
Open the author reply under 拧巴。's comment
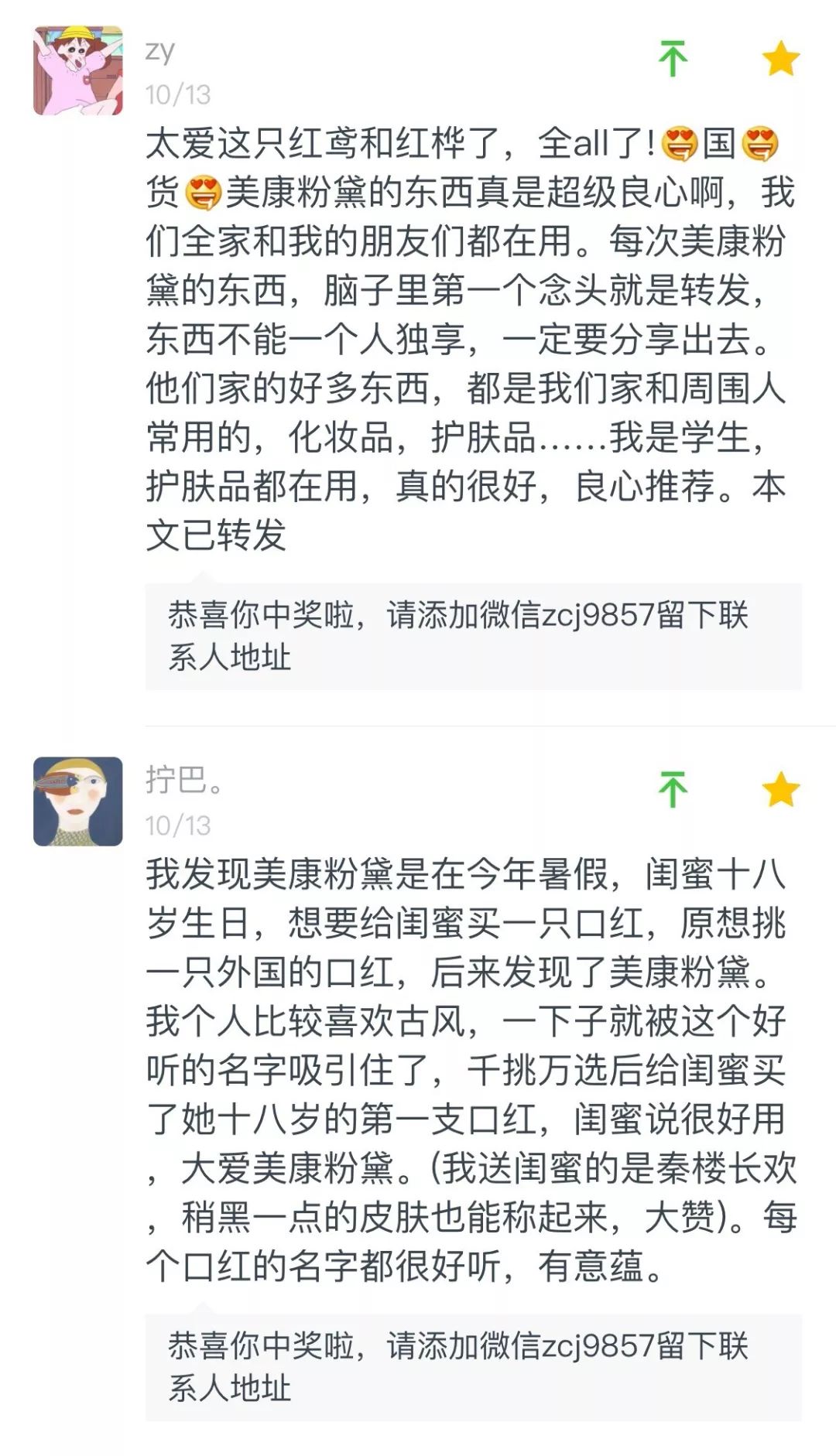point(473,1367)
